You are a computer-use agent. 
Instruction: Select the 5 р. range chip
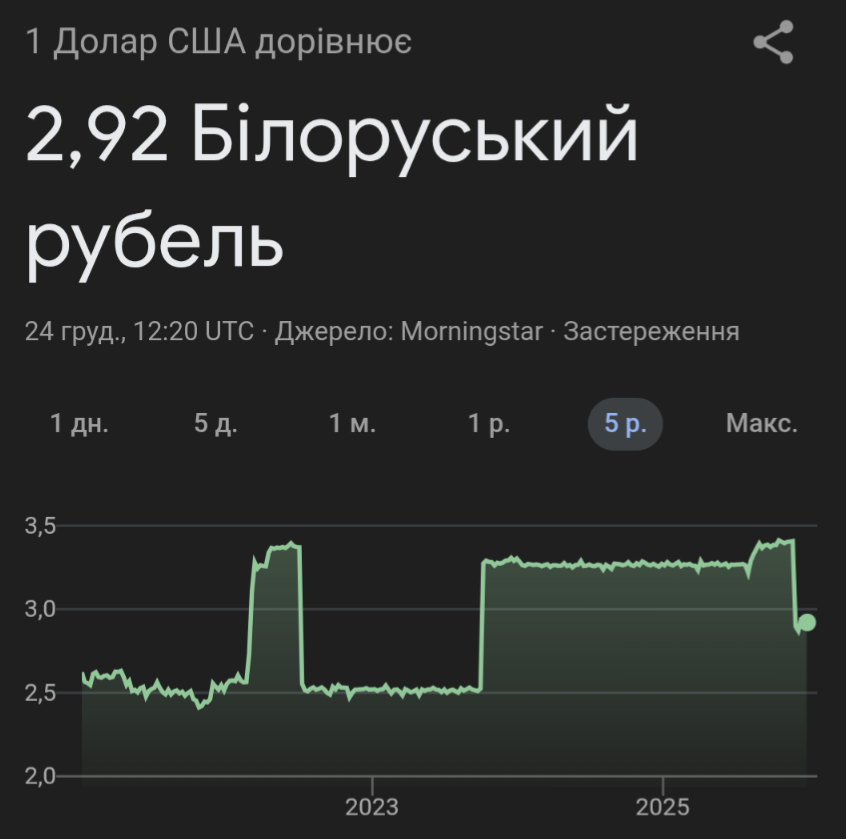625,424
